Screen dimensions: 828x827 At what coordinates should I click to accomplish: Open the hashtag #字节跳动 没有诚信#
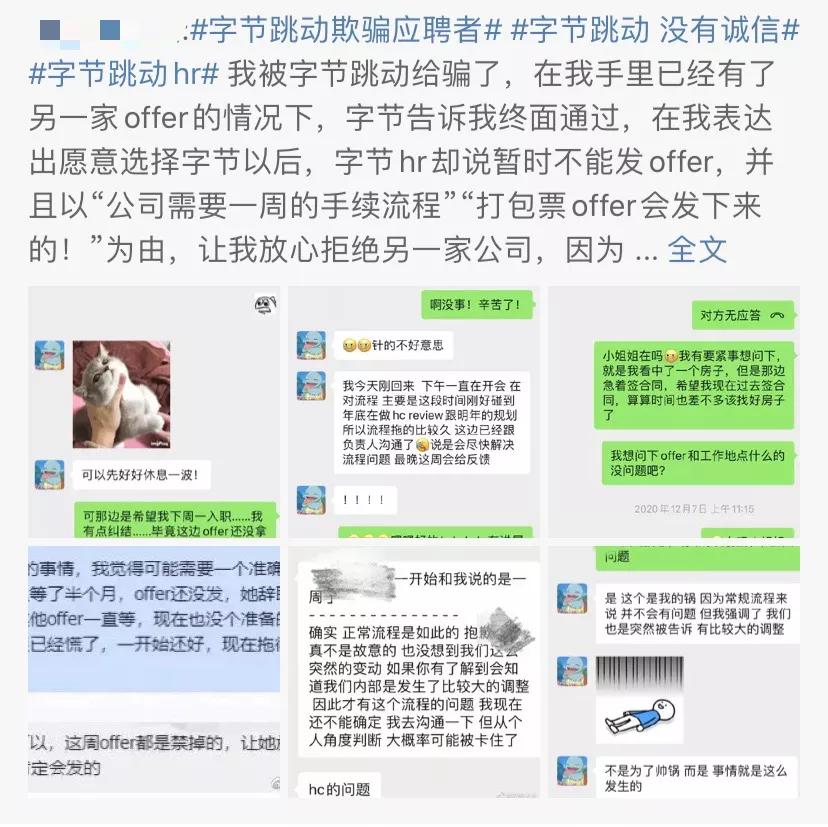coord(655,30)
